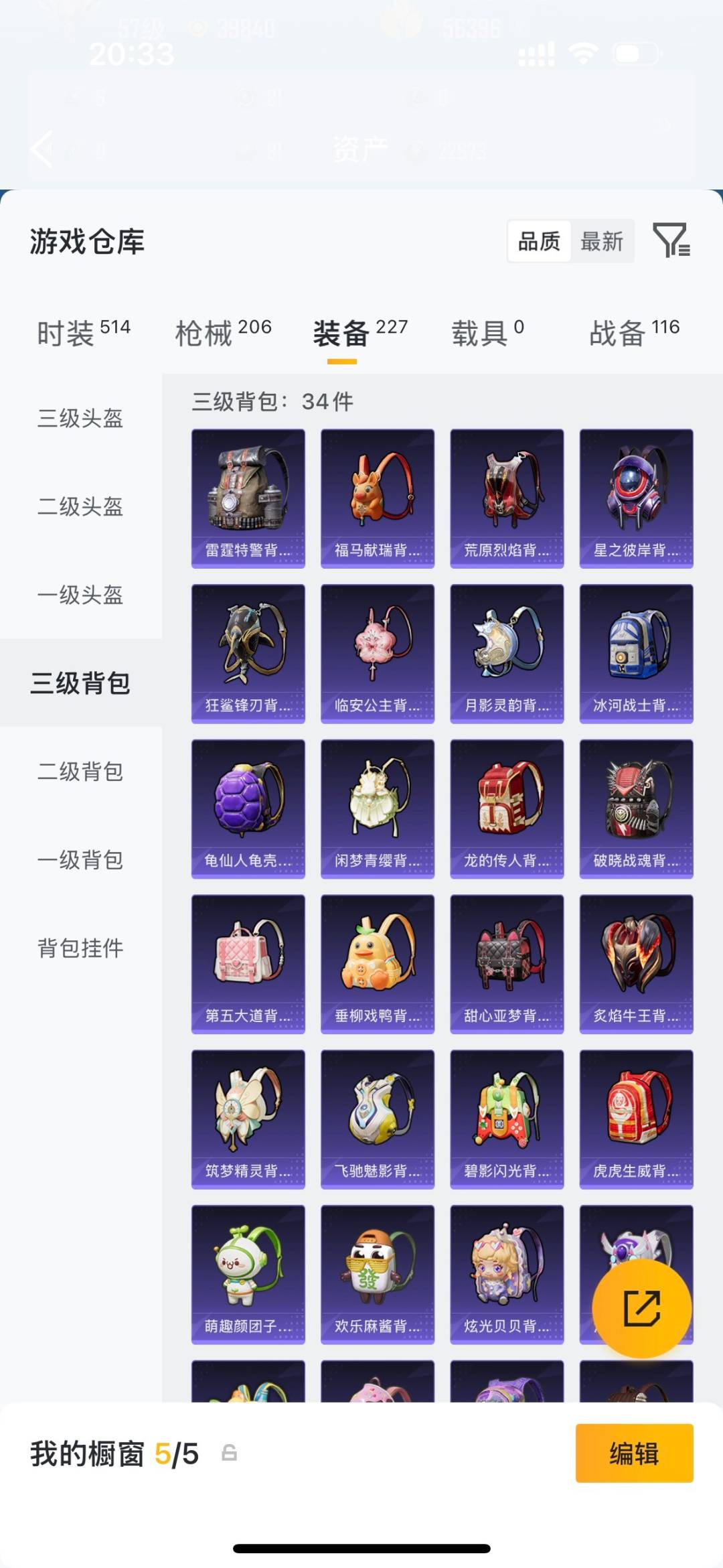Image resolution: width=723 pixels, height=1568 pixels.
Task: Expand the 三级头盔 category
Action: point(80,419)
